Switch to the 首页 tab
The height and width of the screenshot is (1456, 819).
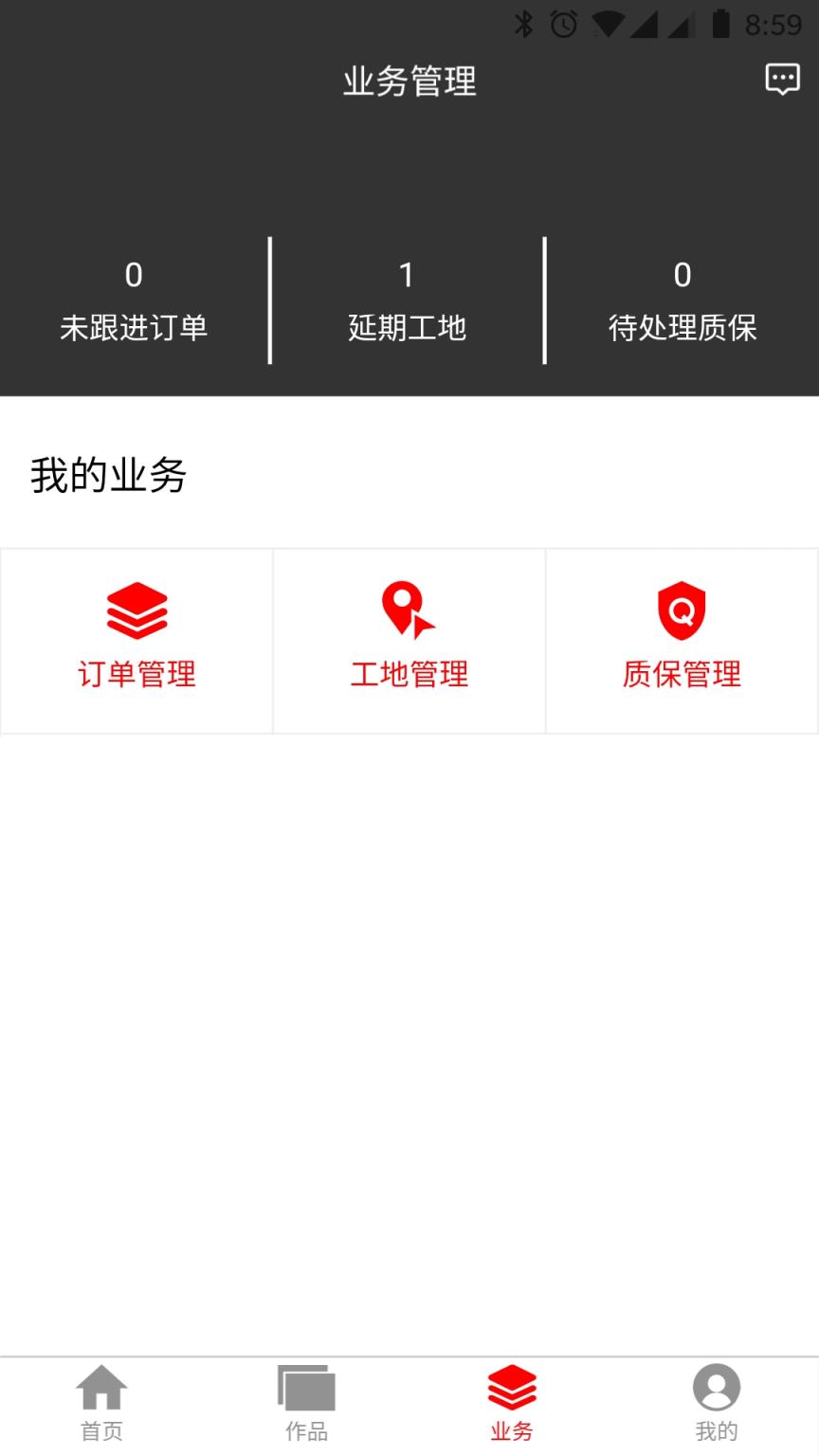[x=101, y=1403]
